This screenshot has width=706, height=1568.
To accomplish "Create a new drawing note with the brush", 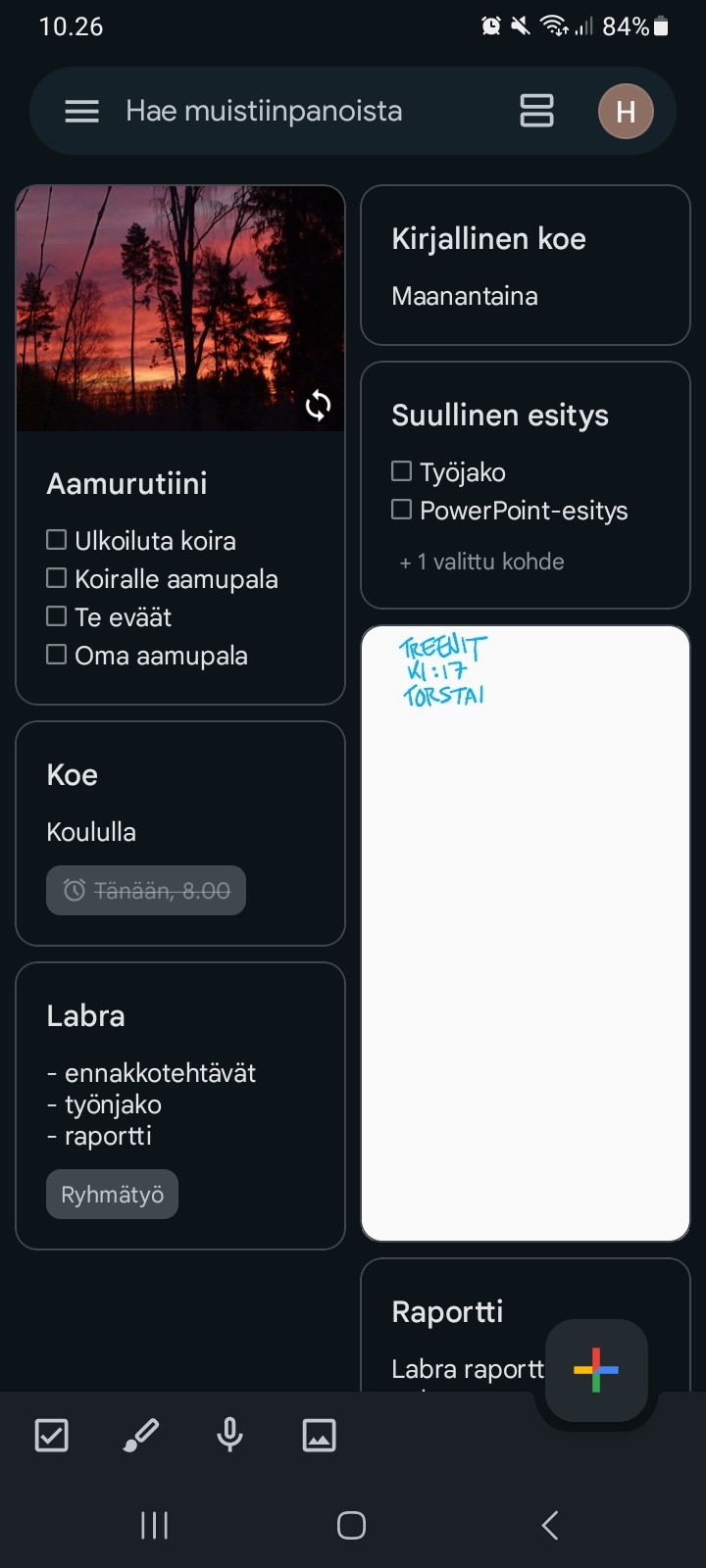I will pyautogui.click(x=140, y=1436).
